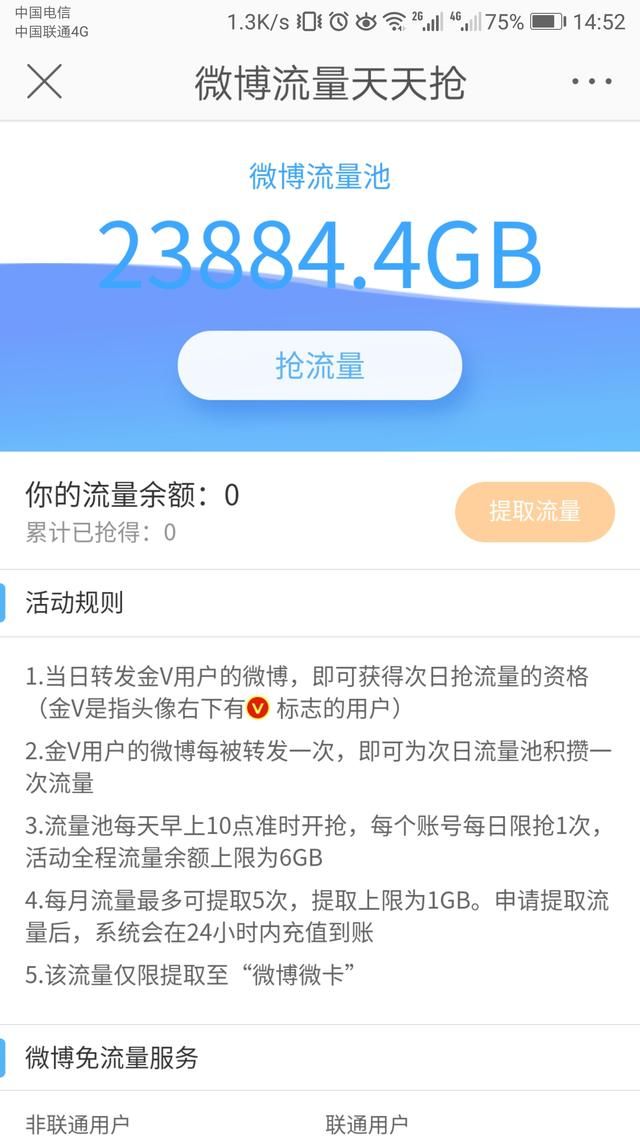This screenshot has width=640, height=1138.
Task: Close the 微博流量天天抢 page
Action: point(44,82)
